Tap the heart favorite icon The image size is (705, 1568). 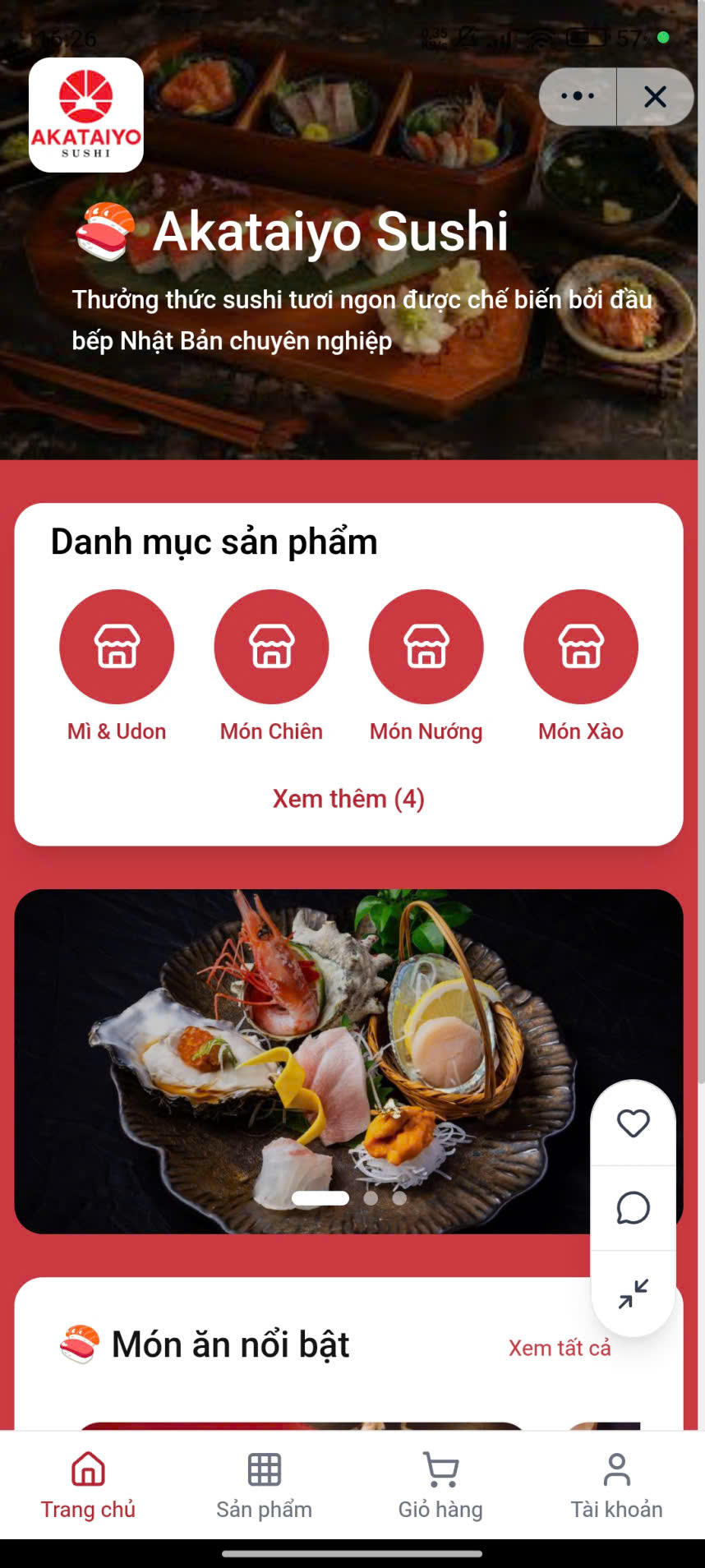pyautogui.click(x=633, y=1123)
